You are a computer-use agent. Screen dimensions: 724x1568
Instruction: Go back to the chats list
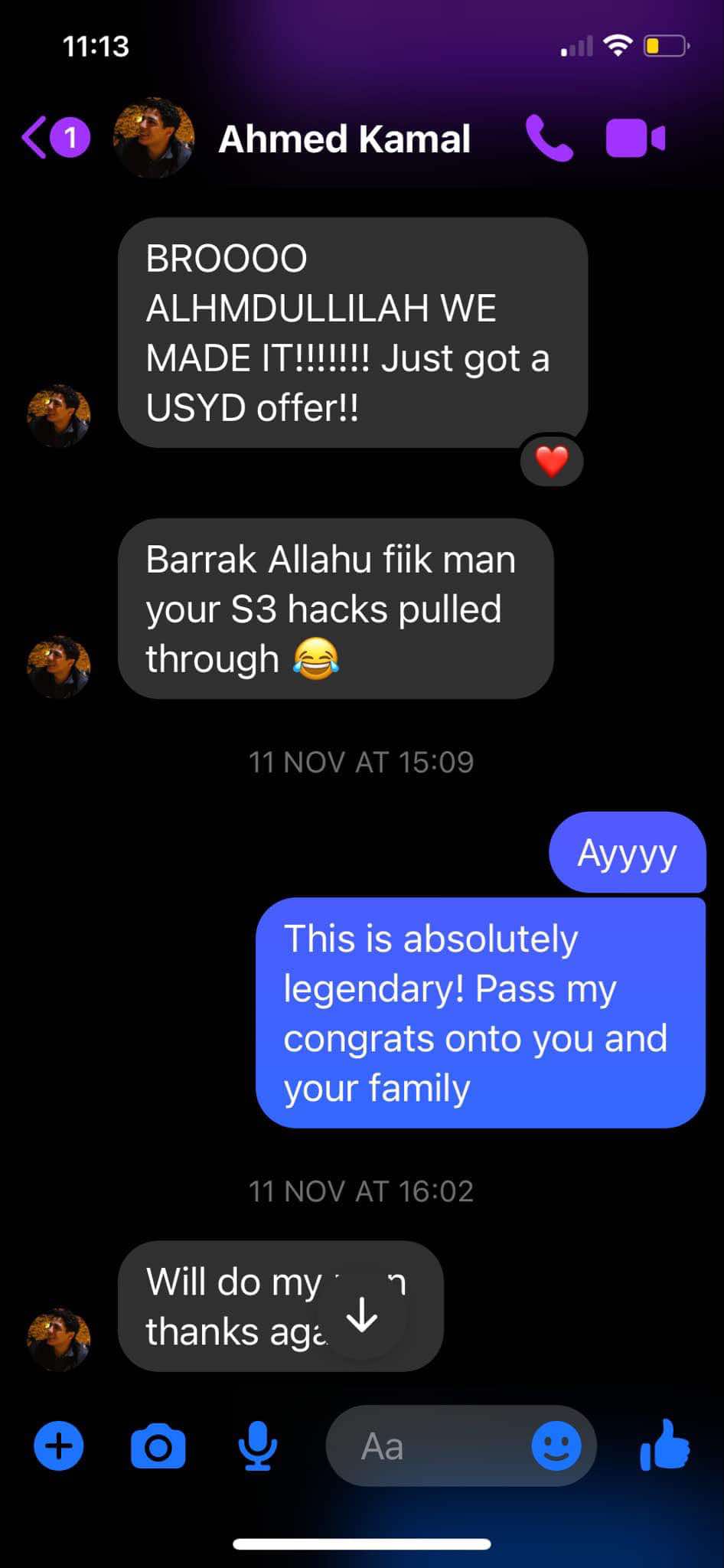(54, 138)
